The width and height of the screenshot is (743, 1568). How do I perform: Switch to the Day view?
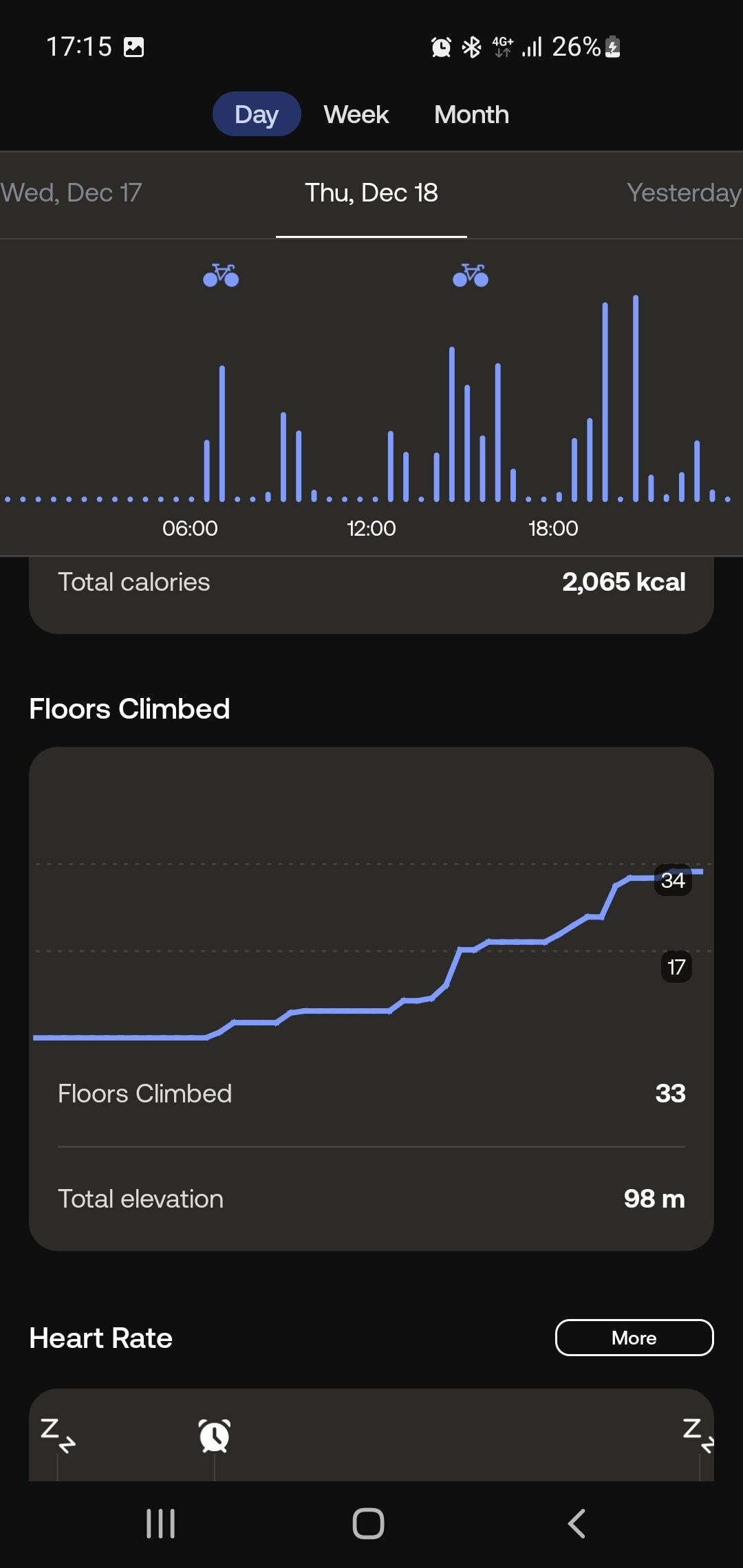pos(257,114)
